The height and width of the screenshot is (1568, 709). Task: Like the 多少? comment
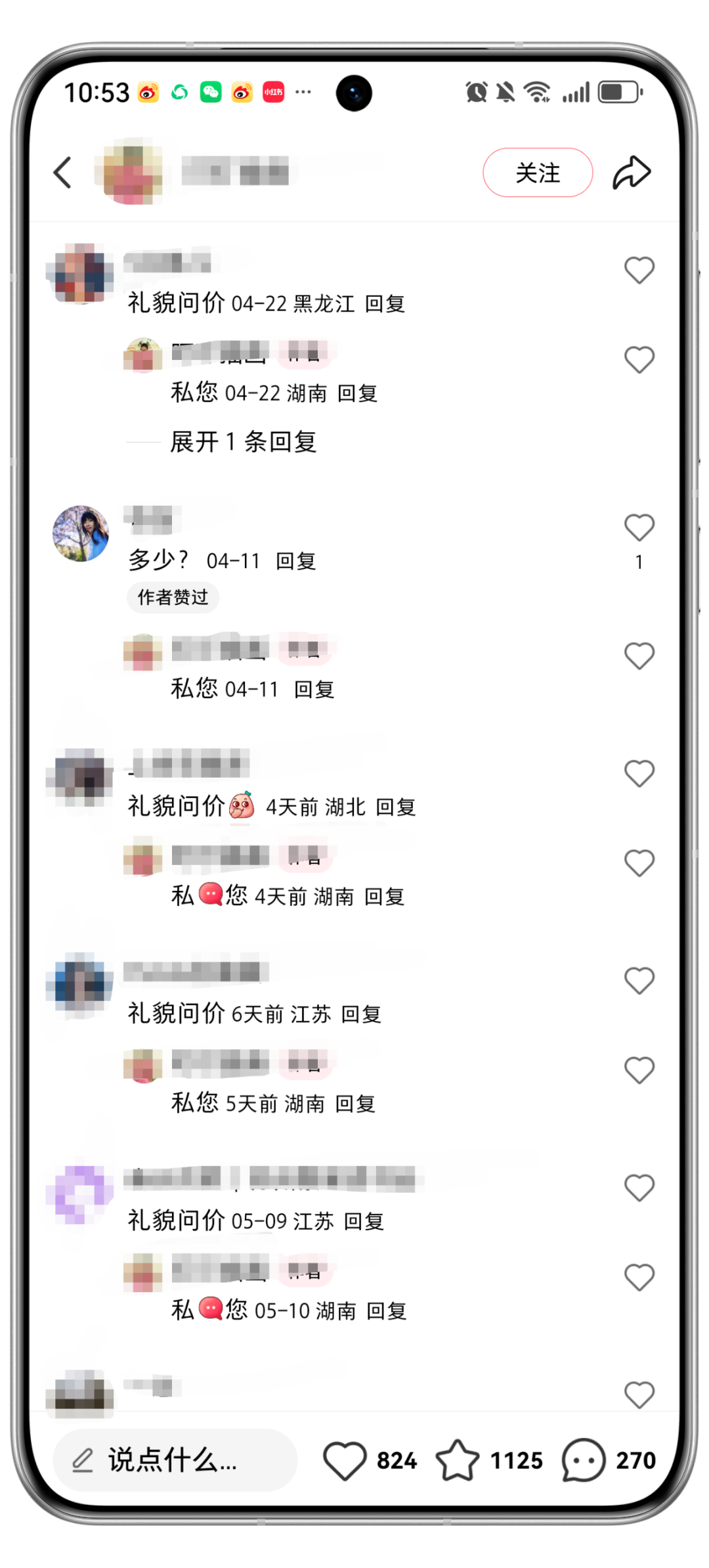point(639,528)
